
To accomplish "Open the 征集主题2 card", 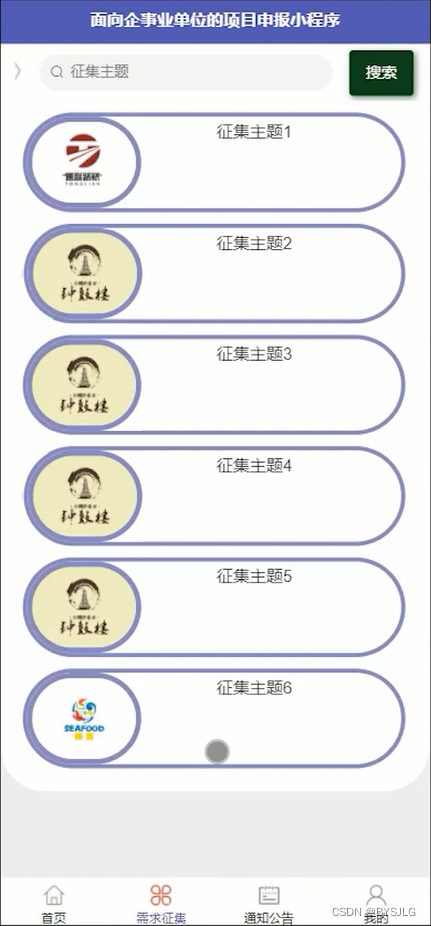I will click(214, 273).
